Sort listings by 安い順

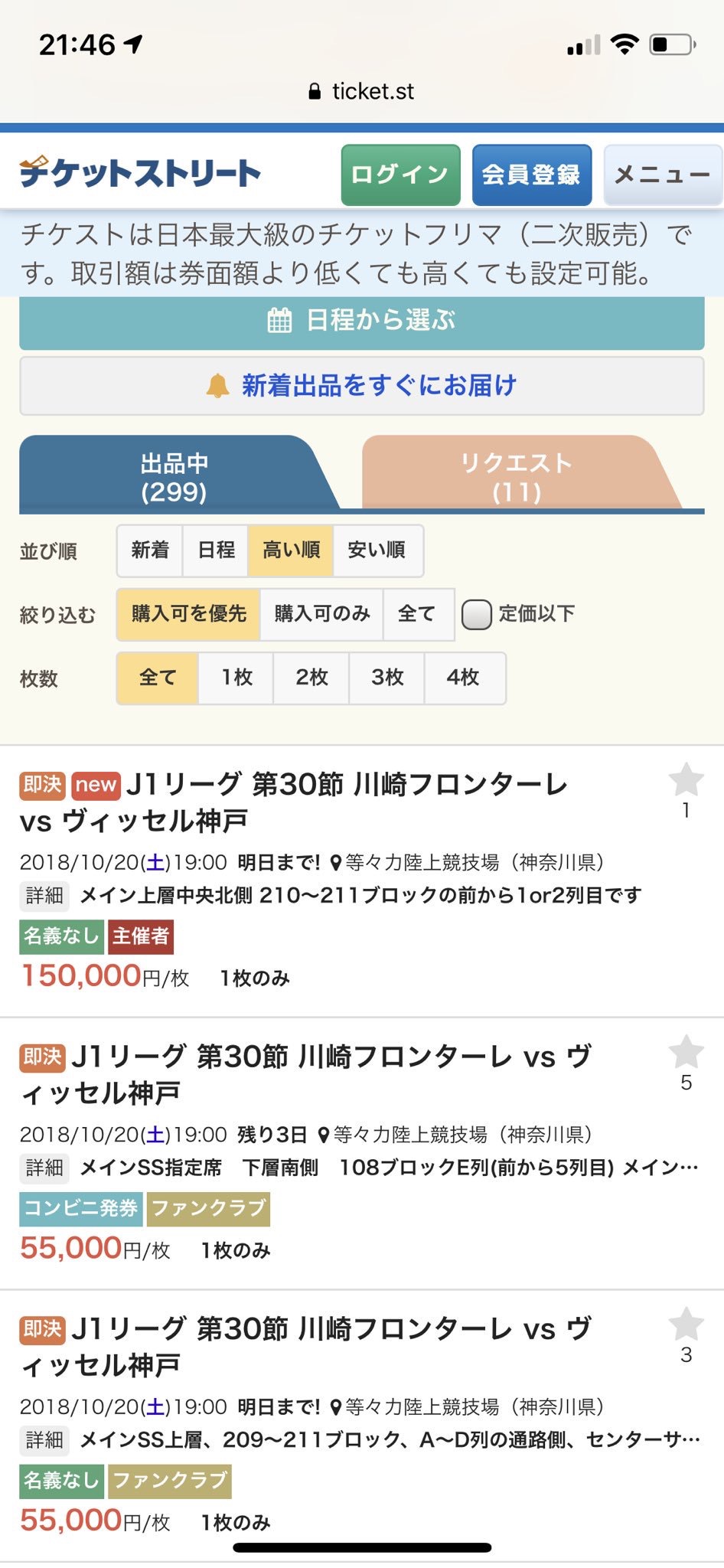click(377, 550)
